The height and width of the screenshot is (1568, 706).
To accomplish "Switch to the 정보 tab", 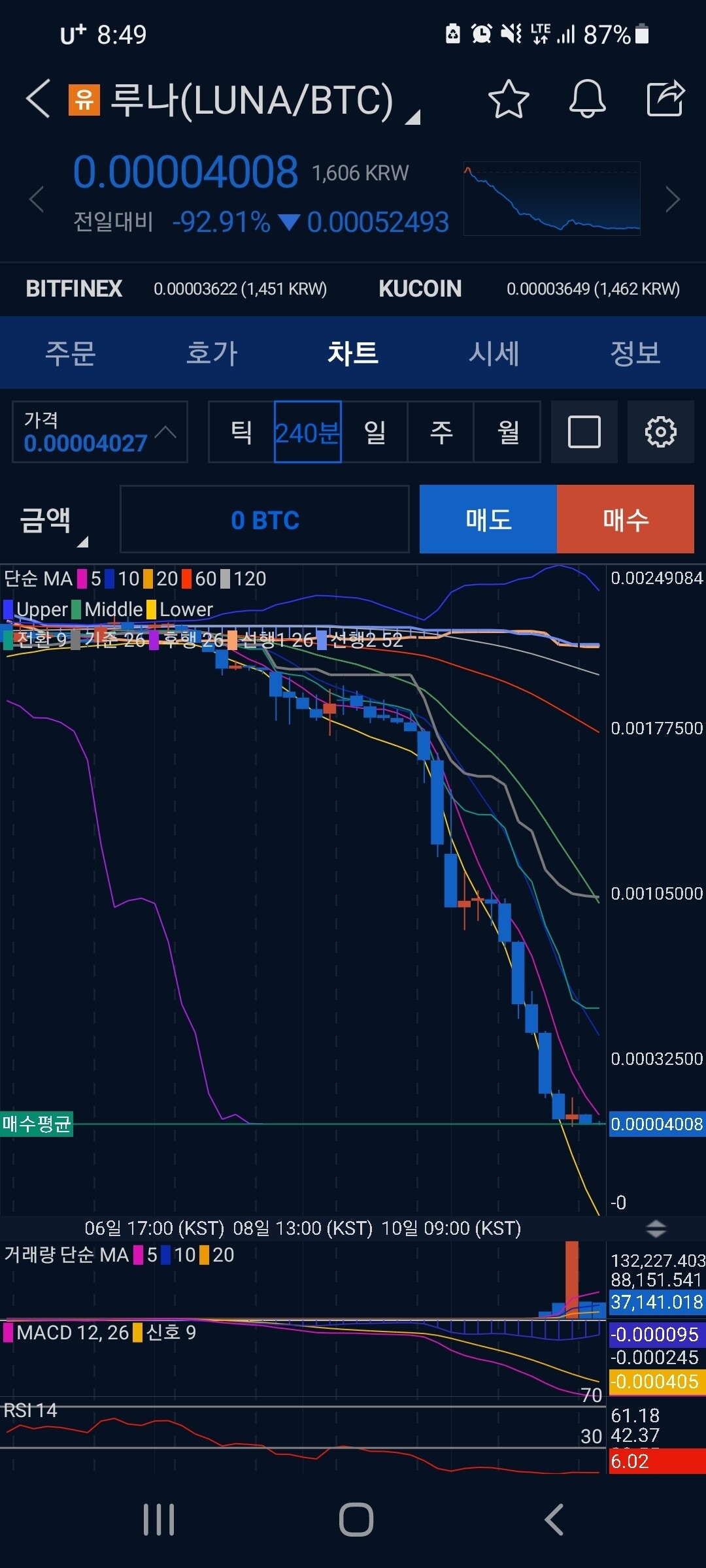I will tap(635, 353).
